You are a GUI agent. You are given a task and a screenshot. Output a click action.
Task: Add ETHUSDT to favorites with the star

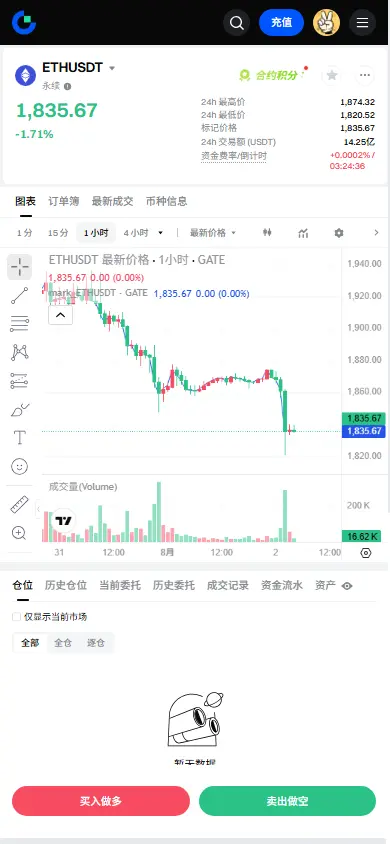[x=332, y=75]
